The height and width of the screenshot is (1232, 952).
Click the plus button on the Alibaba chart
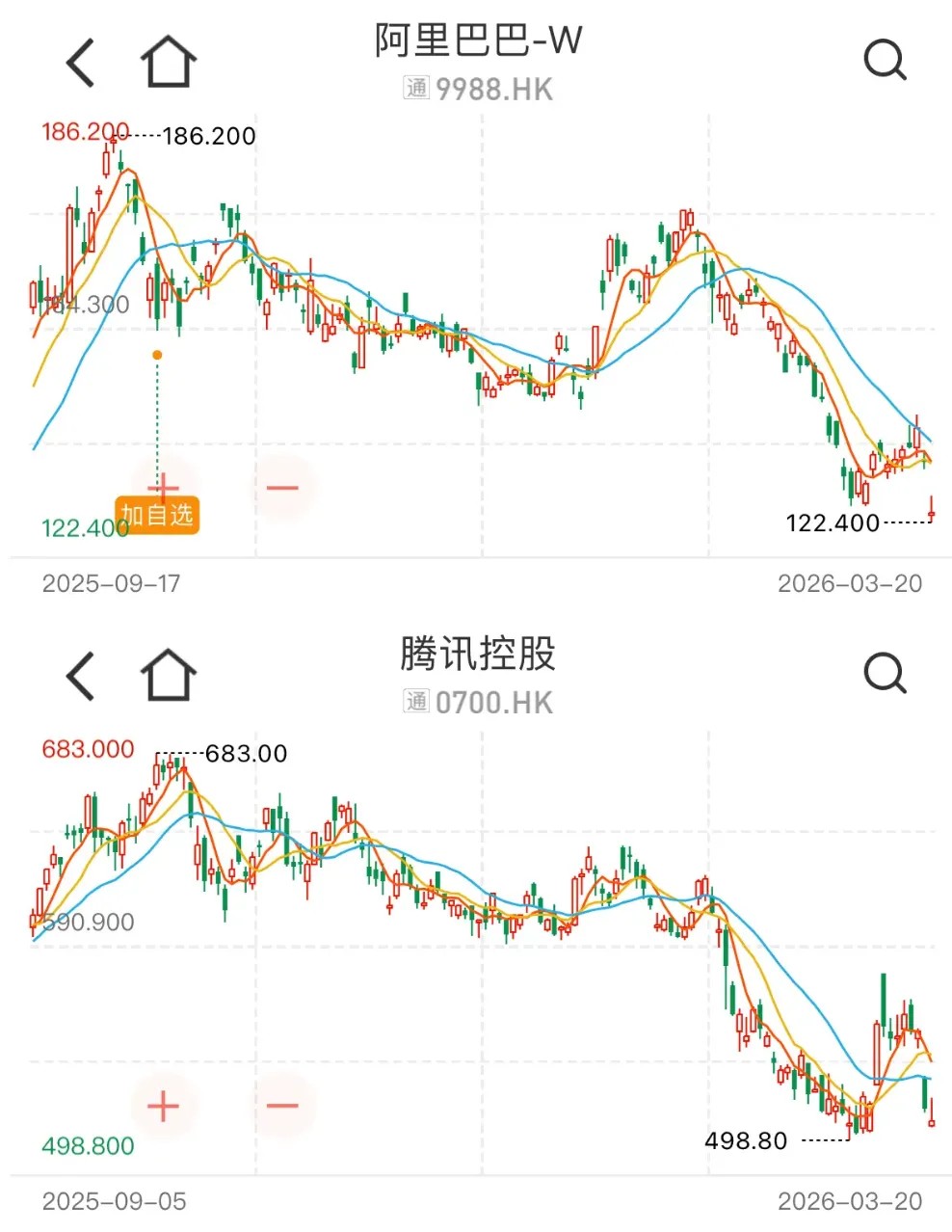pyautogui.click(x=163, y=488)
